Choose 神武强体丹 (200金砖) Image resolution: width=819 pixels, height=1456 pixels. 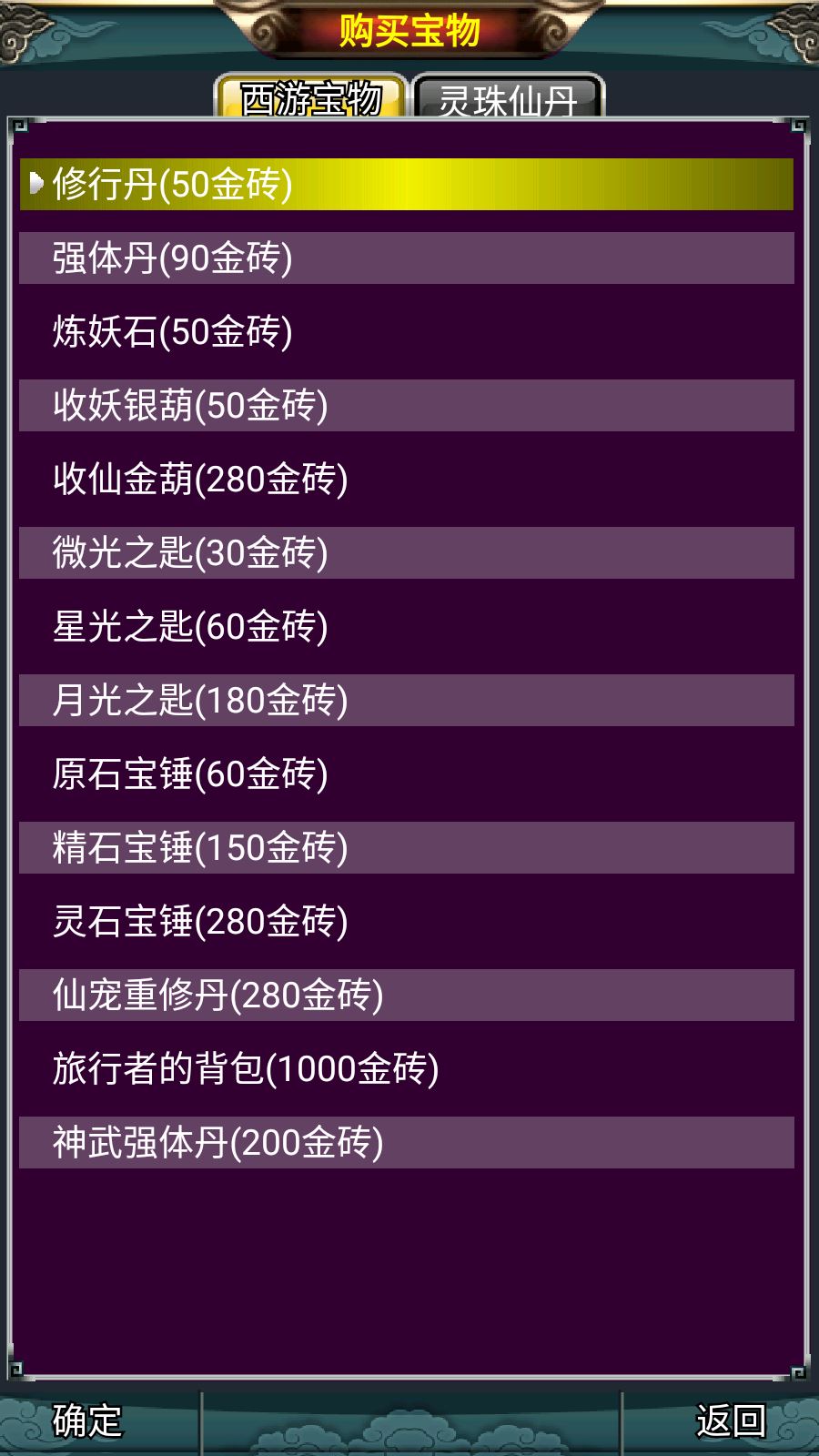pyautogui.click(x=406, y=1142)
